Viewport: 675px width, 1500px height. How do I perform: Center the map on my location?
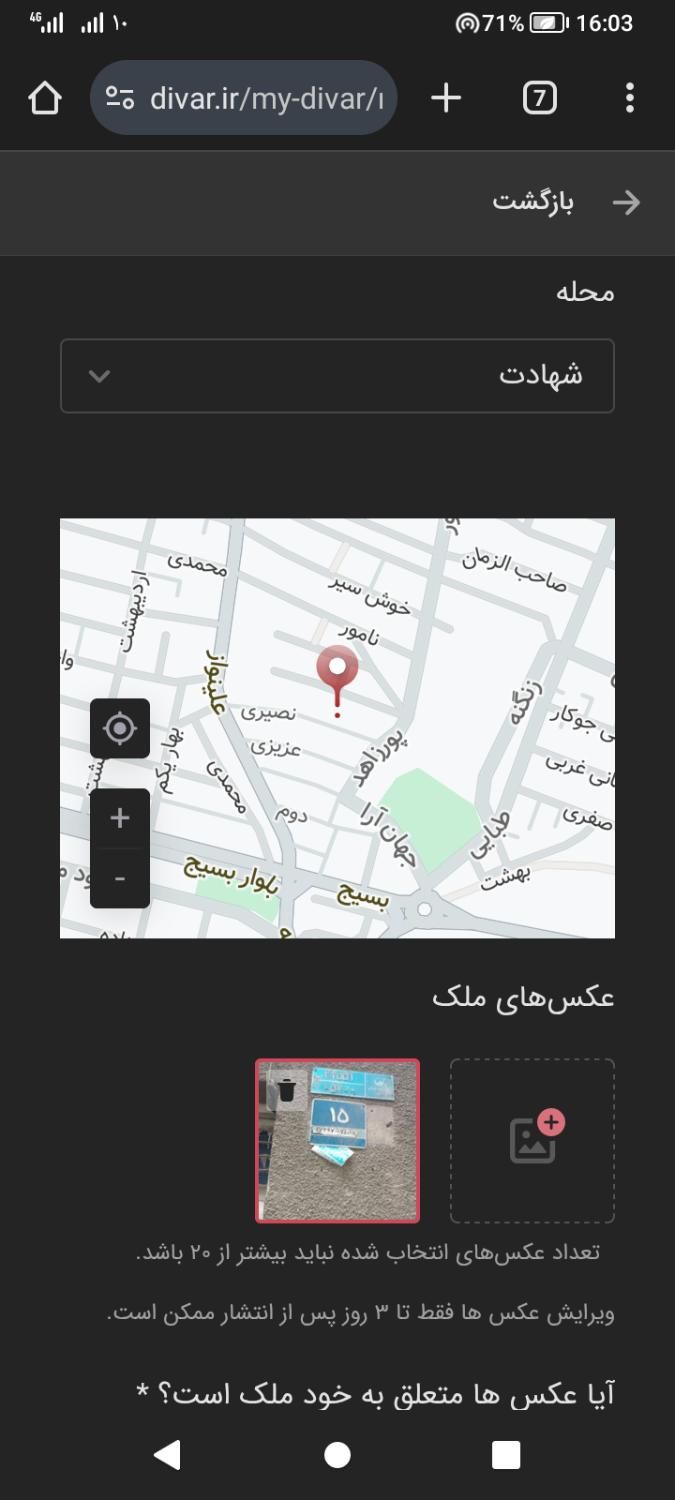(x=120, y=728)
